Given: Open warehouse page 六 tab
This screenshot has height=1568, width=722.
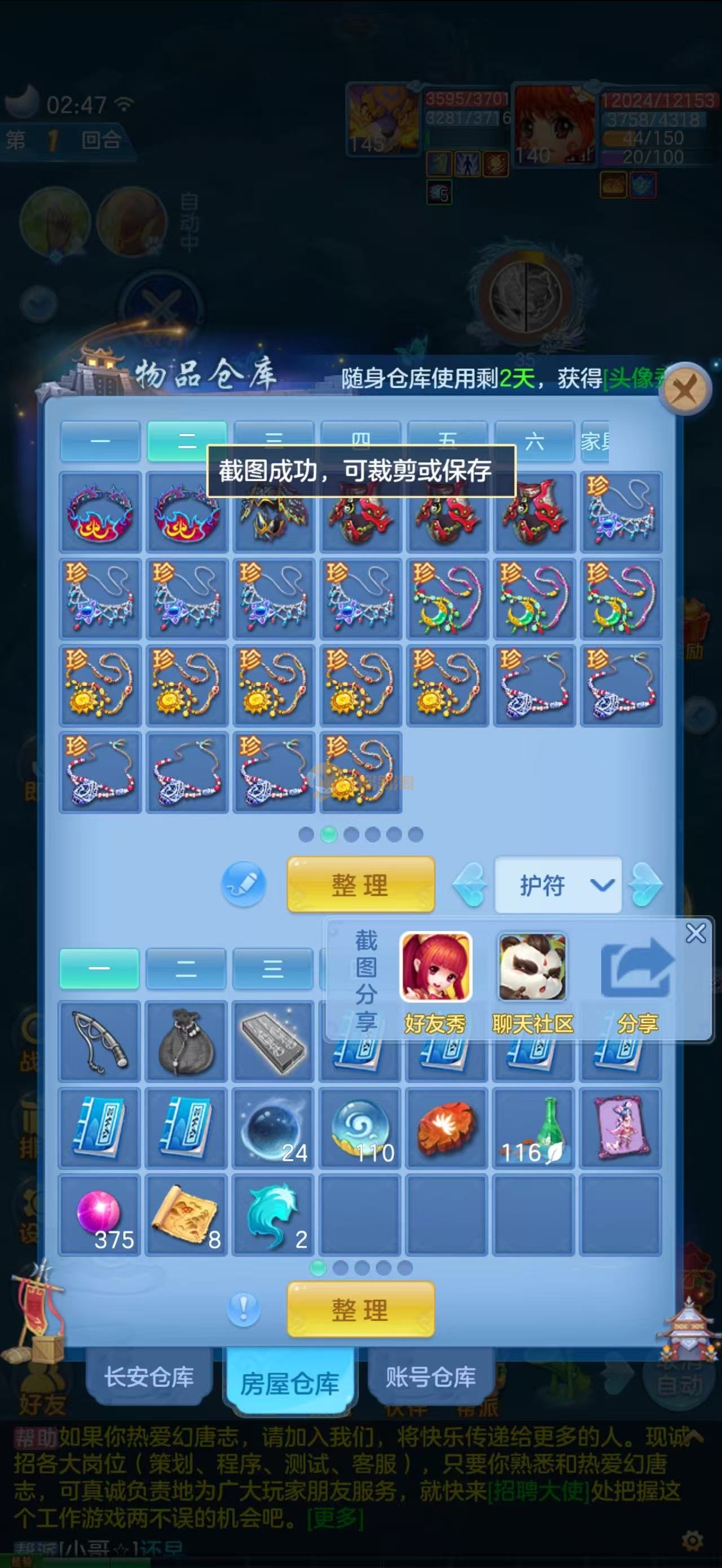Looking at the screenshot, I should [x=534, y=441].
